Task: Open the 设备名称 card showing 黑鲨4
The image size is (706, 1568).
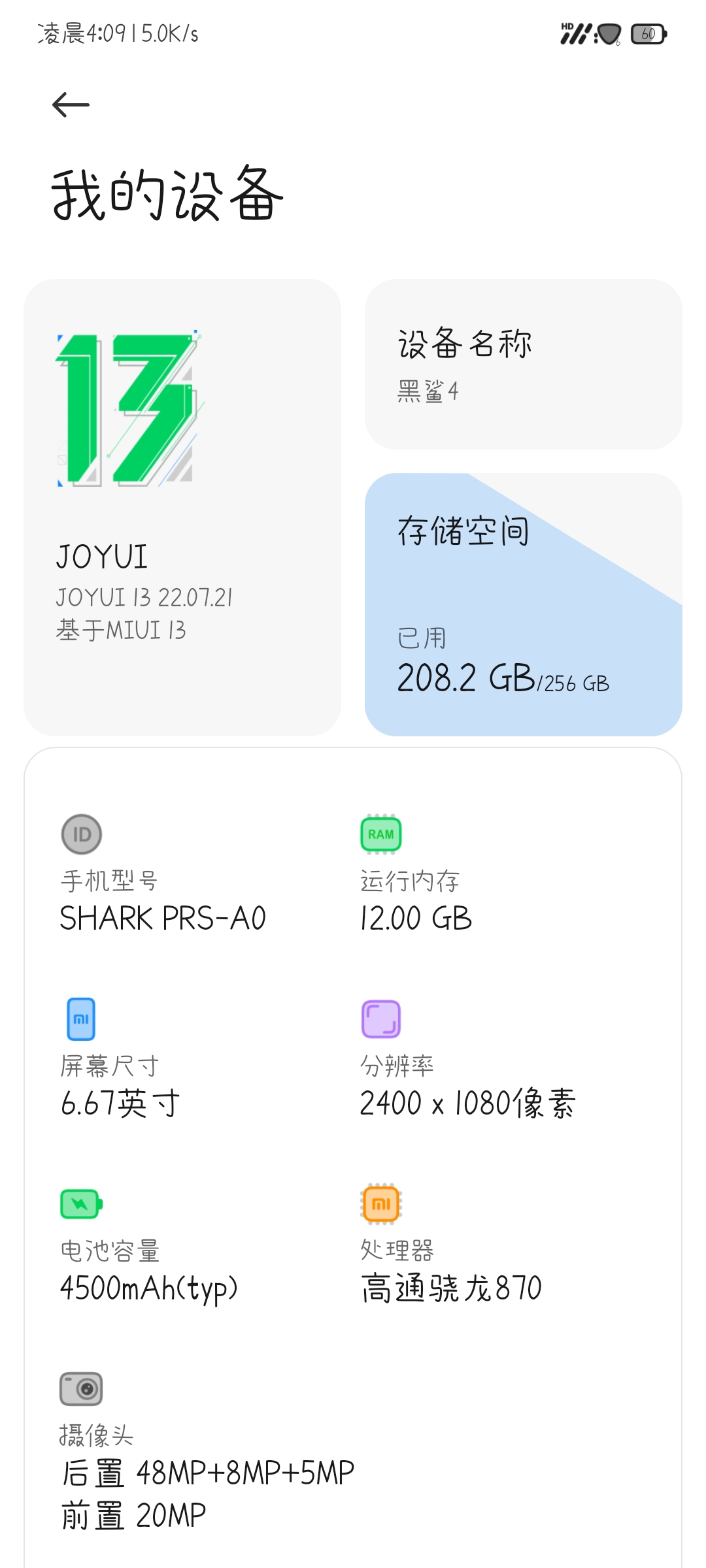Action: (523, 365)
